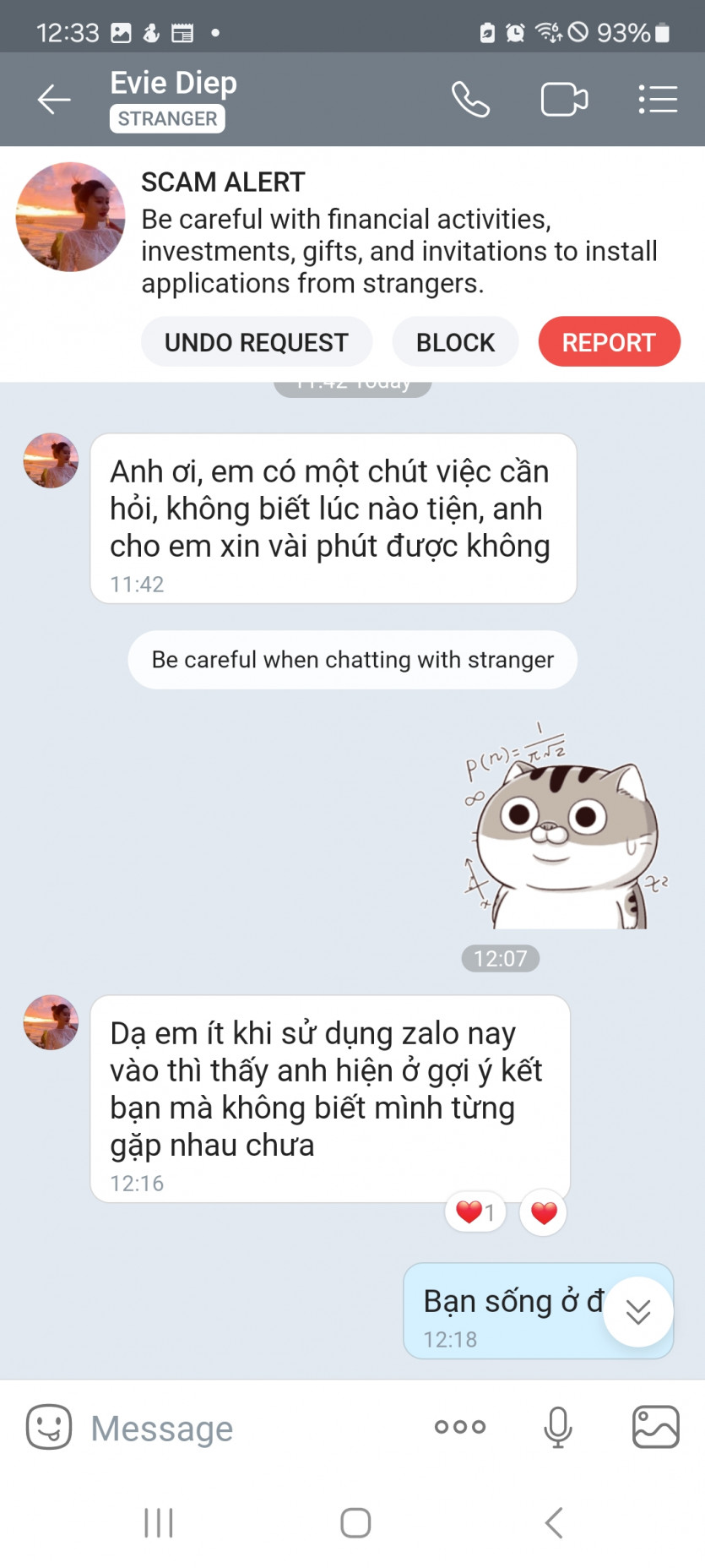Start a voice call with Evie Diep
The image size is (705, 1568).
point(470,100)
